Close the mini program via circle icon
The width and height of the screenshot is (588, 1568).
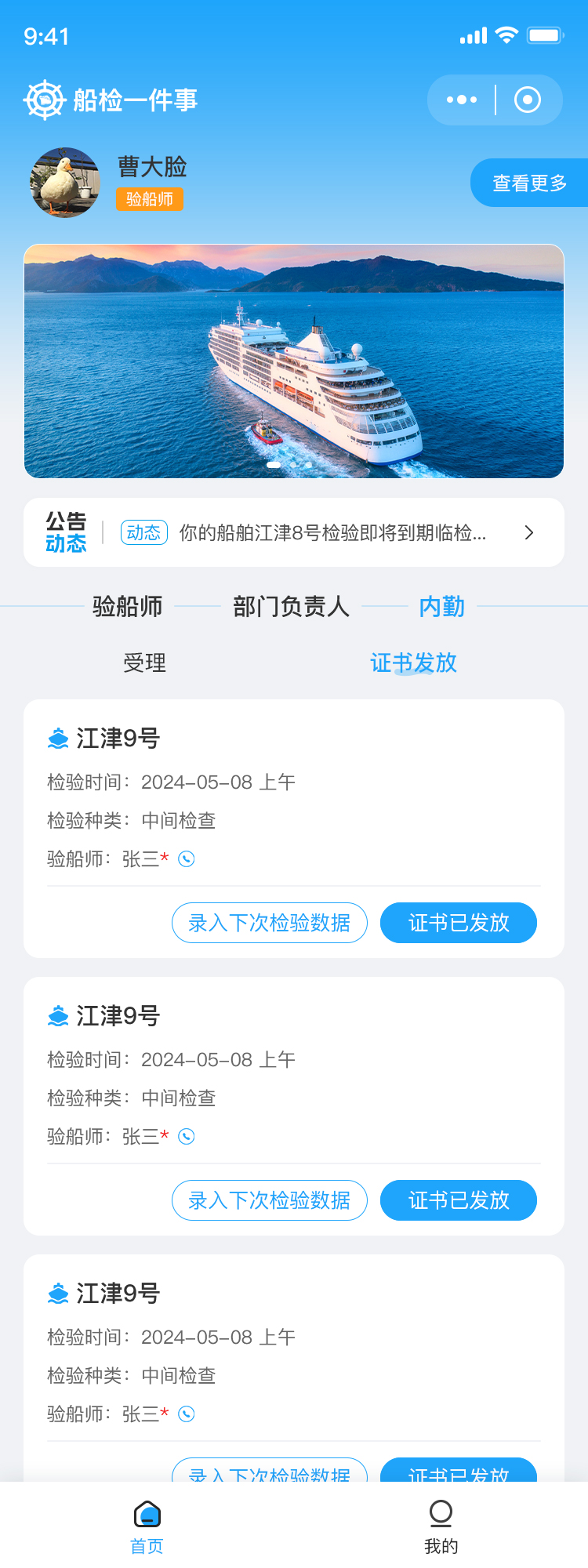pos(528,100)
